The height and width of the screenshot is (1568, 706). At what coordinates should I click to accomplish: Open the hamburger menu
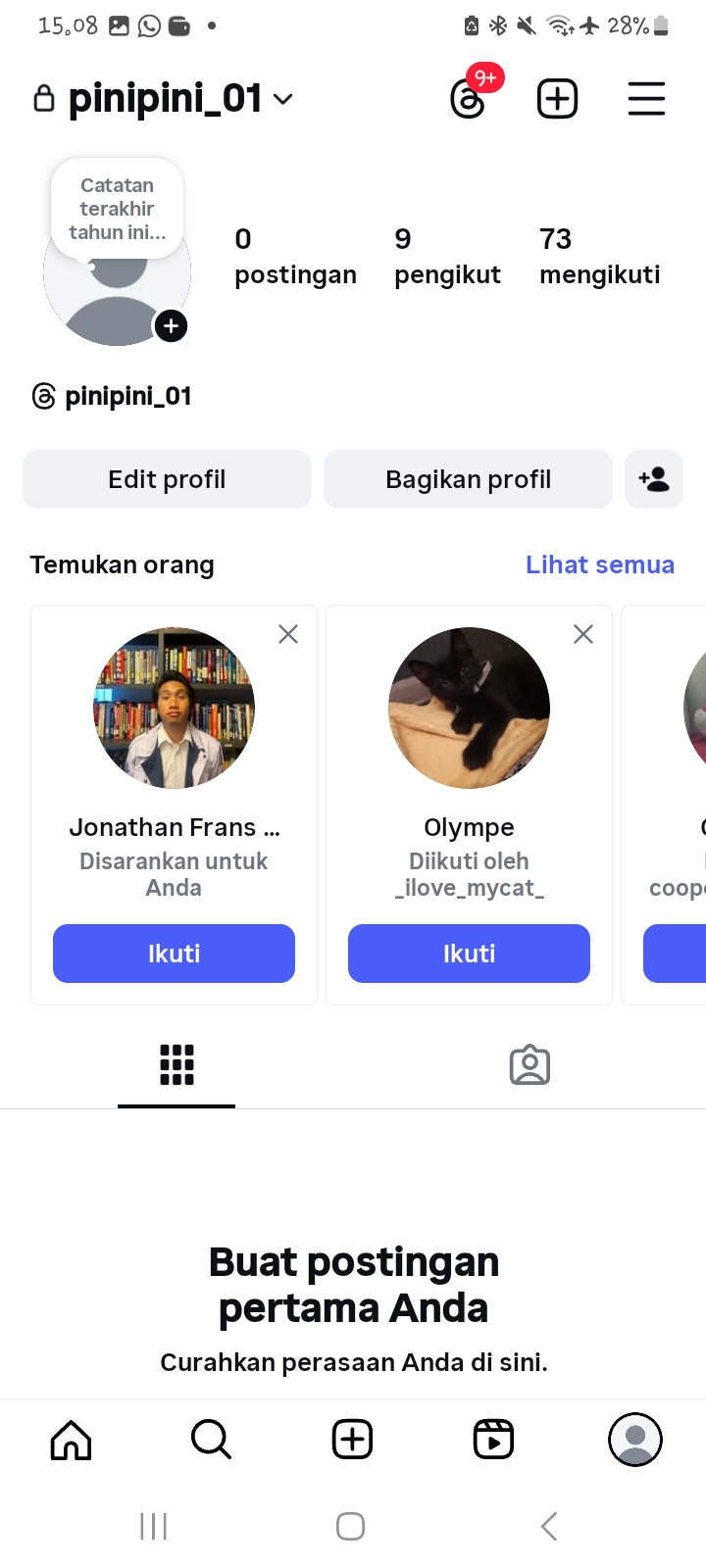point(646,99)
